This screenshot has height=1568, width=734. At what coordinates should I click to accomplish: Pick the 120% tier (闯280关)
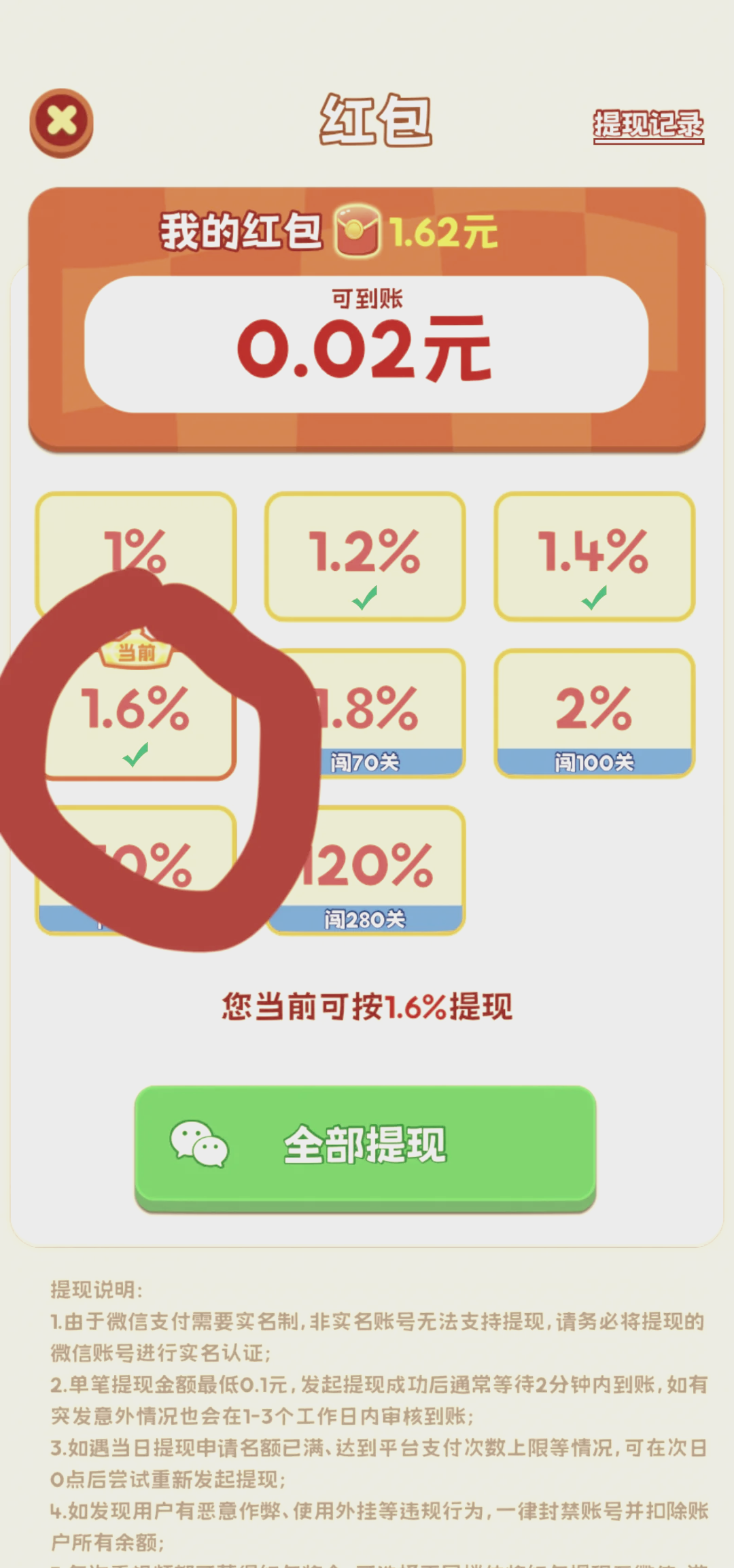[381, 870]
